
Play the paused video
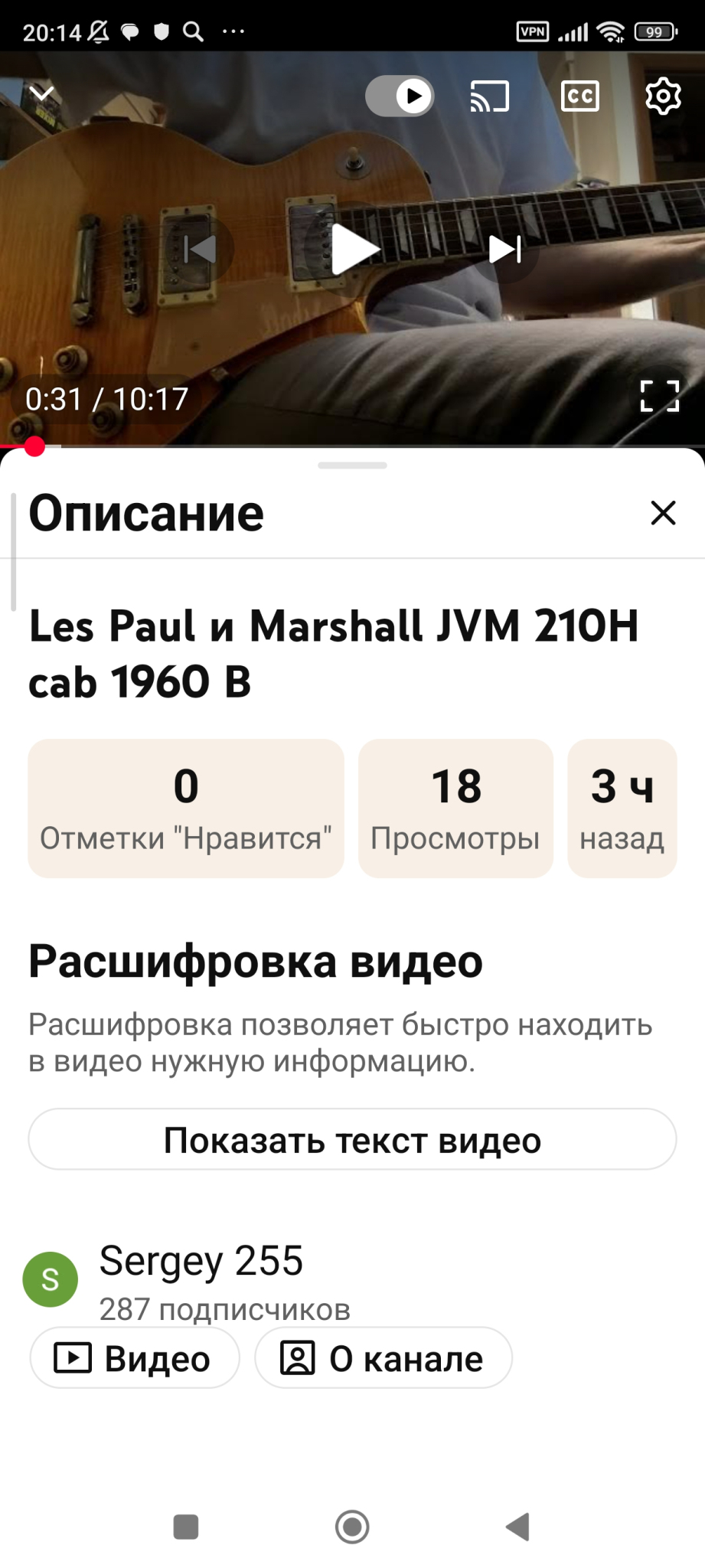354,249
